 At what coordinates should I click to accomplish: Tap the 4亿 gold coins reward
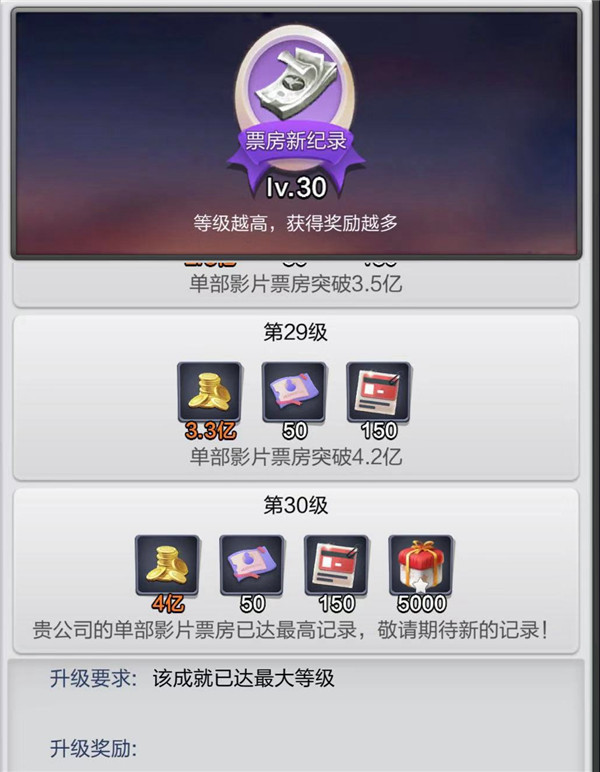(167, 565)
